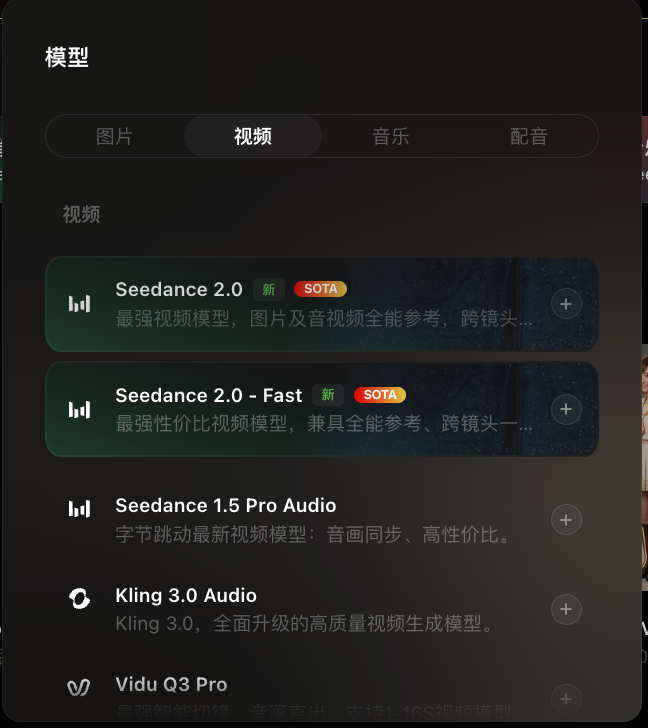Open Seedance 1.5 Pro Audio model row

(300, 519)
